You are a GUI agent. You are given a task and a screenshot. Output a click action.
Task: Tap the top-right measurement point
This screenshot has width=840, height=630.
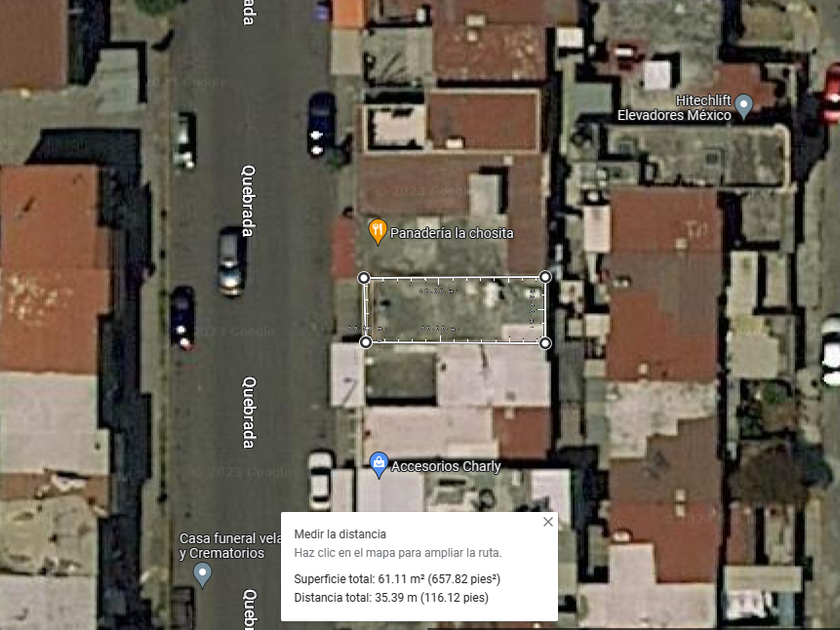coord(545,277)
